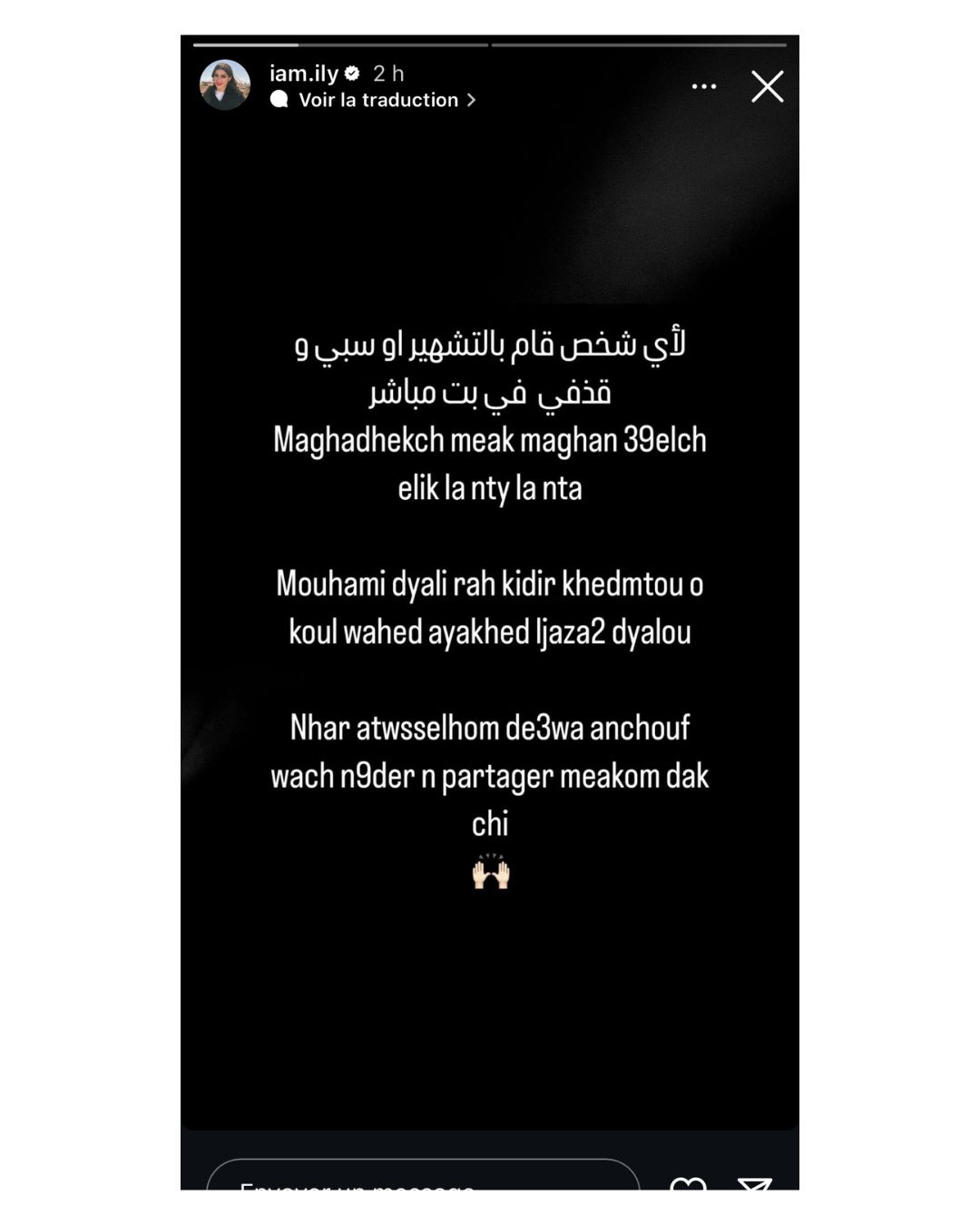The width and height of the screenshot is (980, 1225).
Task: Tap the iam.ily username
Action: point(304,73)
